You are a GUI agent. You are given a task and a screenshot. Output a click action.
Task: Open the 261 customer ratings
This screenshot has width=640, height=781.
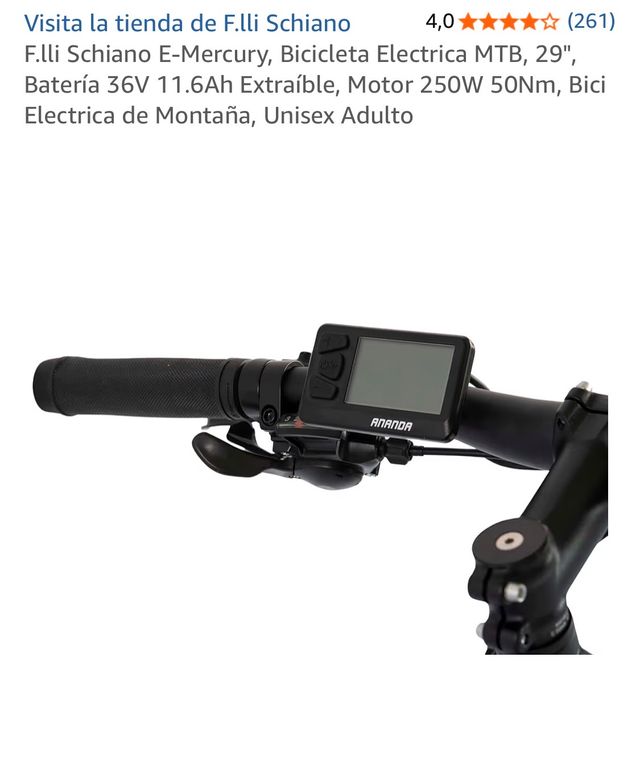point(590,21)
